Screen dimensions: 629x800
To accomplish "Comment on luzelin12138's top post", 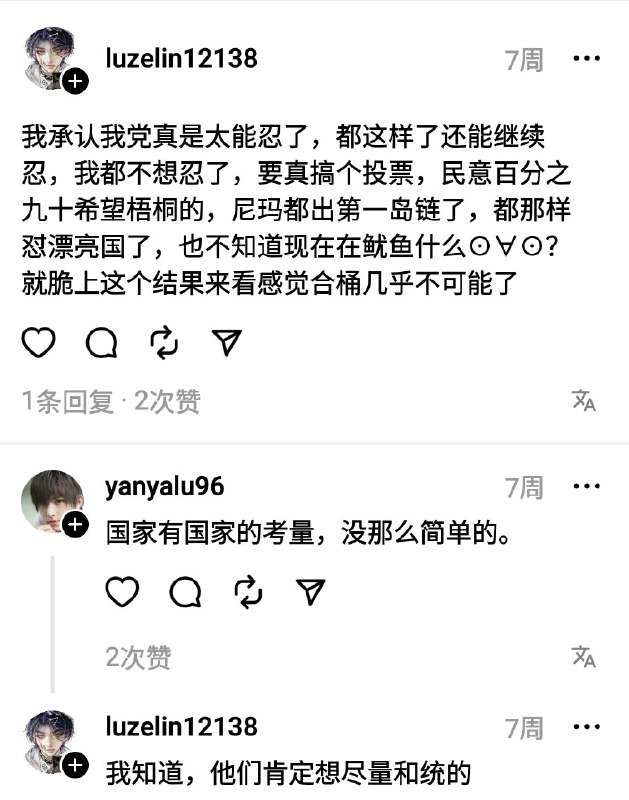I will pyautogui.click(x=102, y=343).
